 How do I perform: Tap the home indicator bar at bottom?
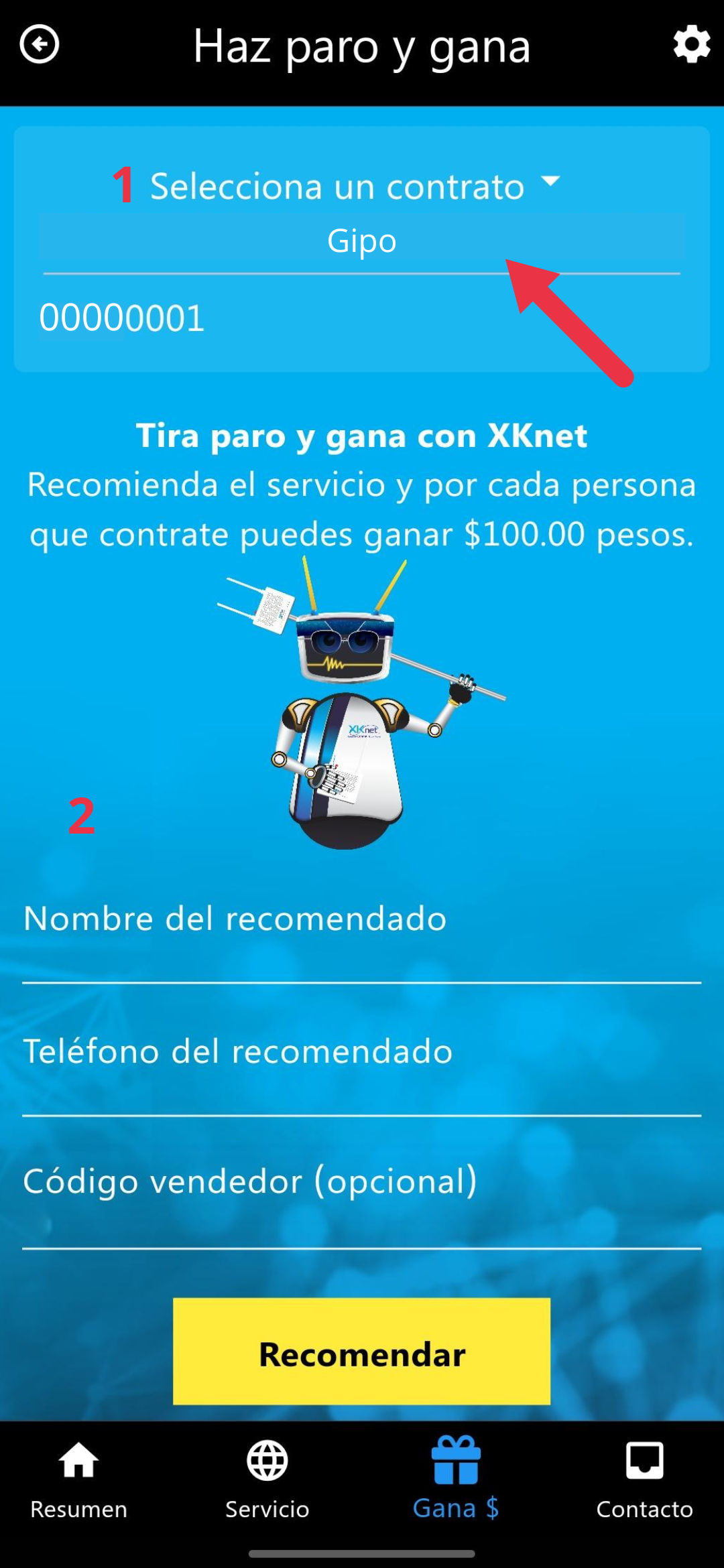[362, 1553]
